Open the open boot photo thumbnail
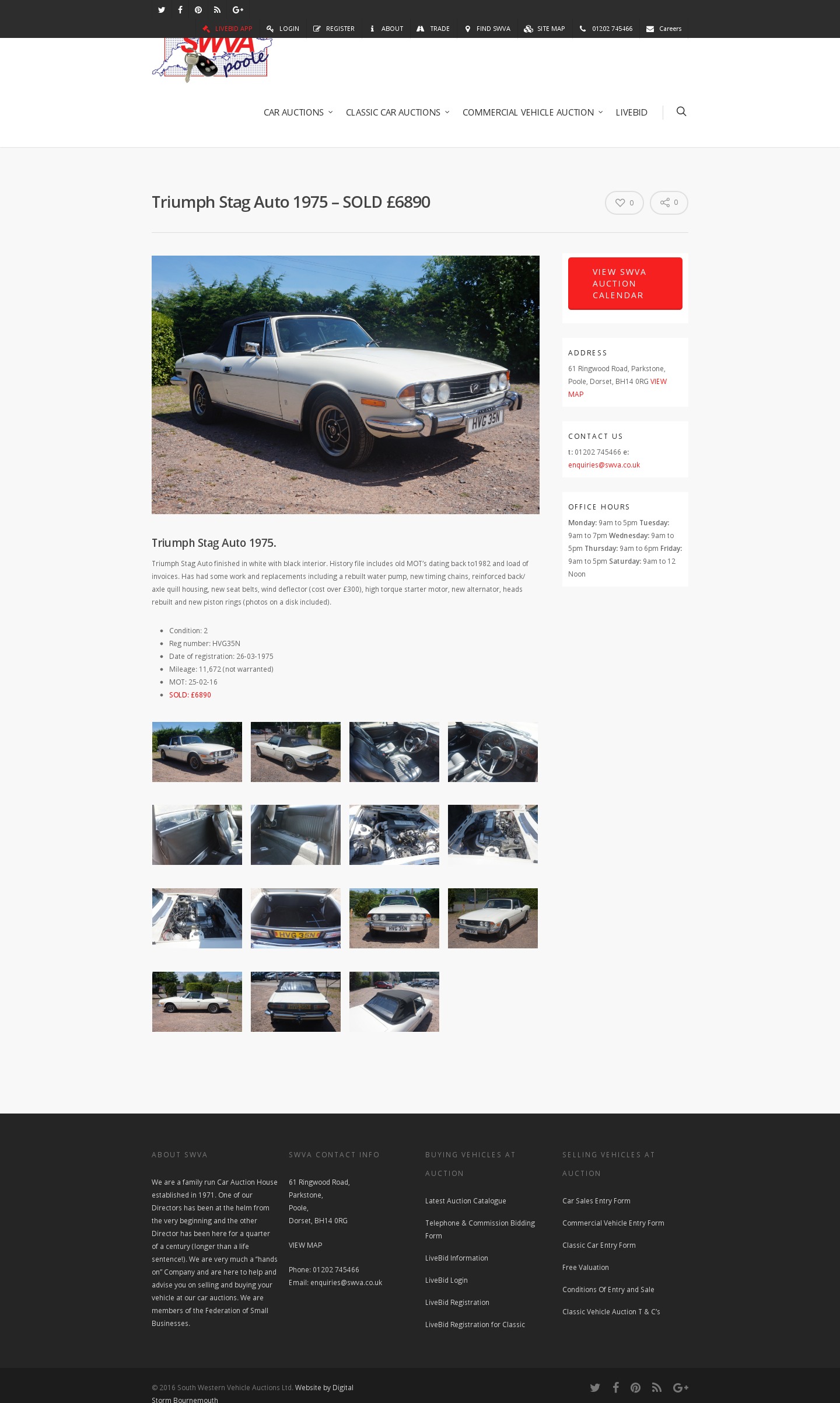Viewport: 840px width, 1403px height. 295,918
